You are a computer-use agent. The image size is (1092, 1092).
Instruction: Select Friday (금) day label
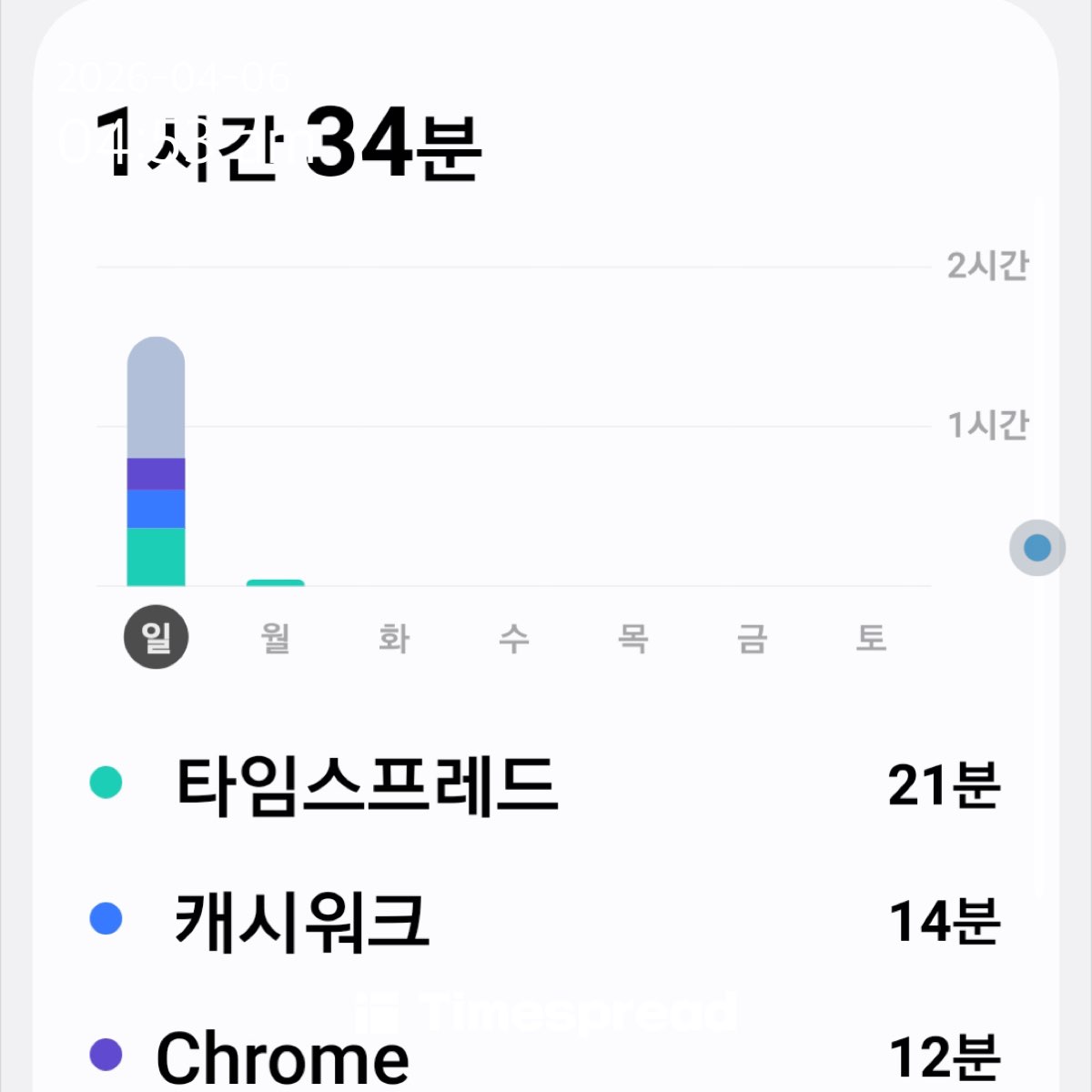tap(752, 637)
